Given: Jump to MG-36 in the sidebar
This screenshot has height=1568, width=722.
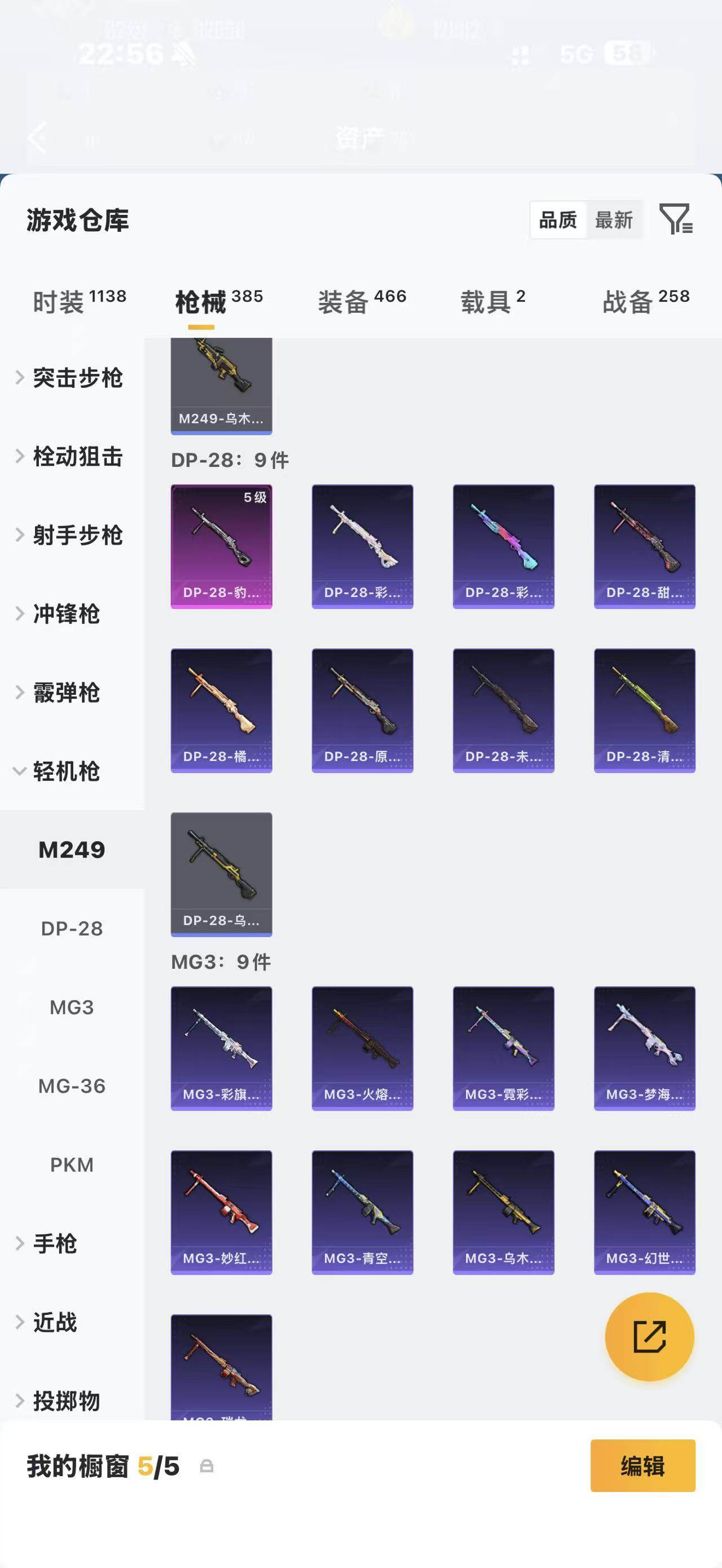Looking at the screenshot, I should 72,1086.
